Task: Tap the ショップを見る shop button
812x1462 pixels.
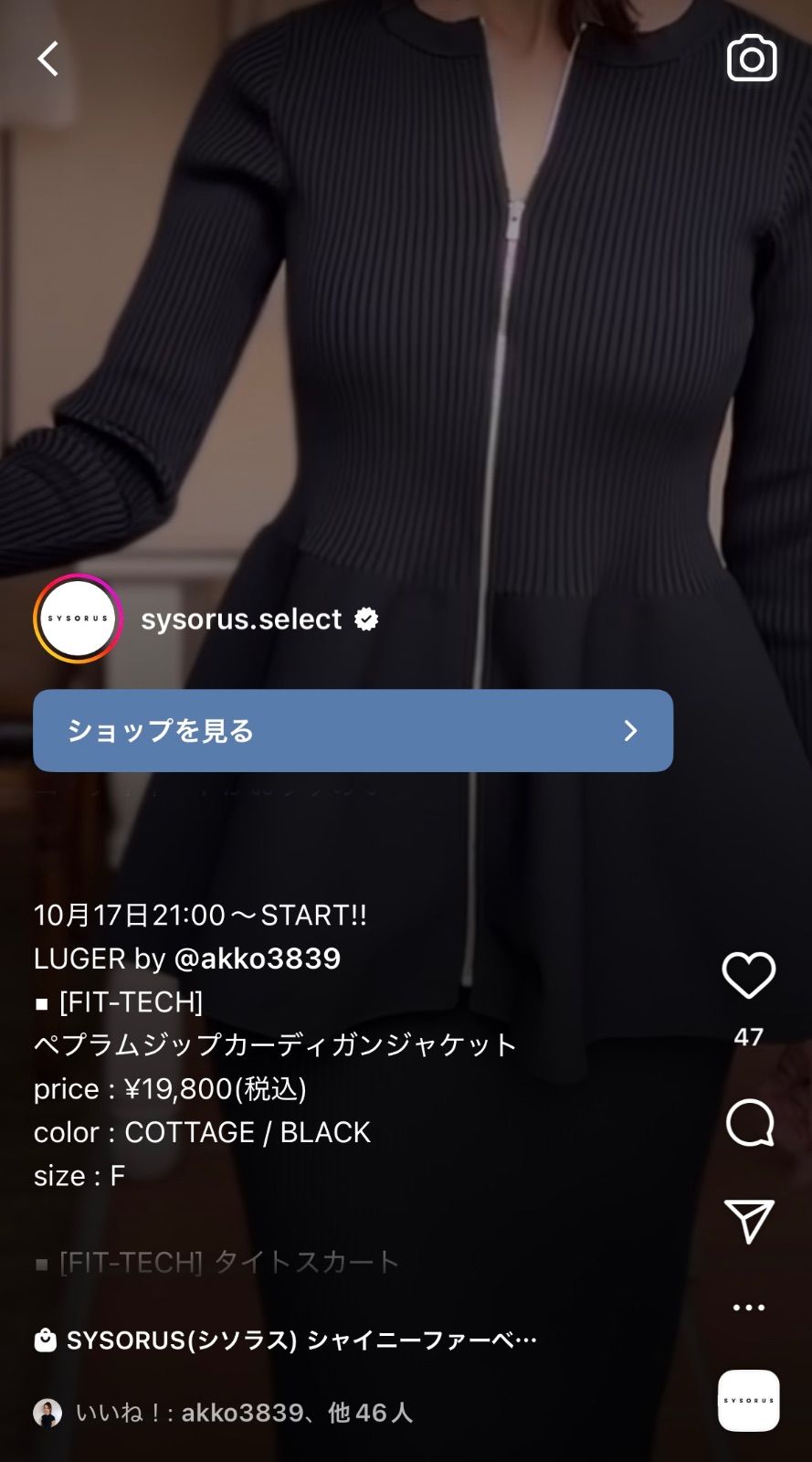Action: [351, 731]
